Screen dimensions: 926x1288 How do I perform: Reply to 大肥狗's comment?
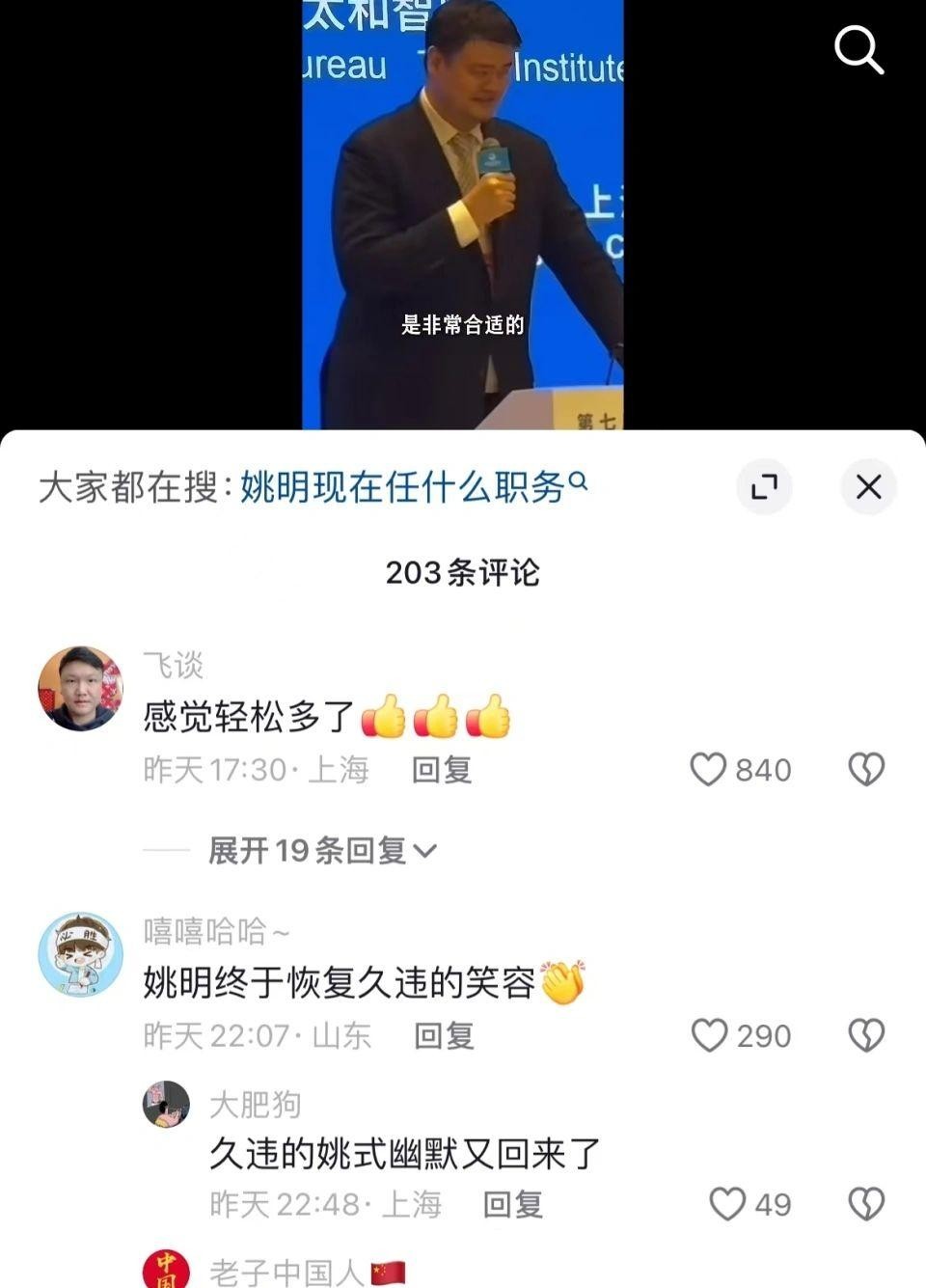click(512, 1204)
